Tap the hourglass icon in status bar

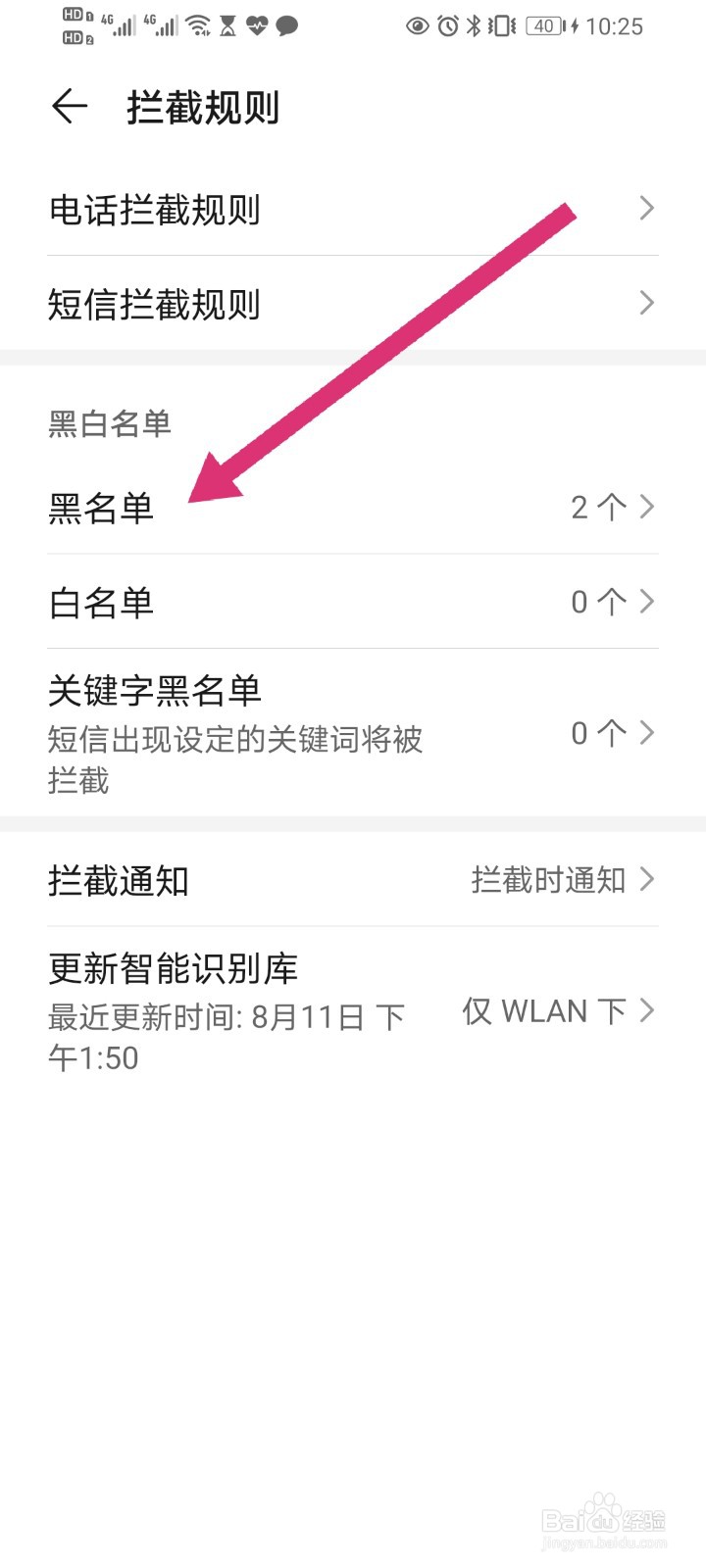pos(227,24)
